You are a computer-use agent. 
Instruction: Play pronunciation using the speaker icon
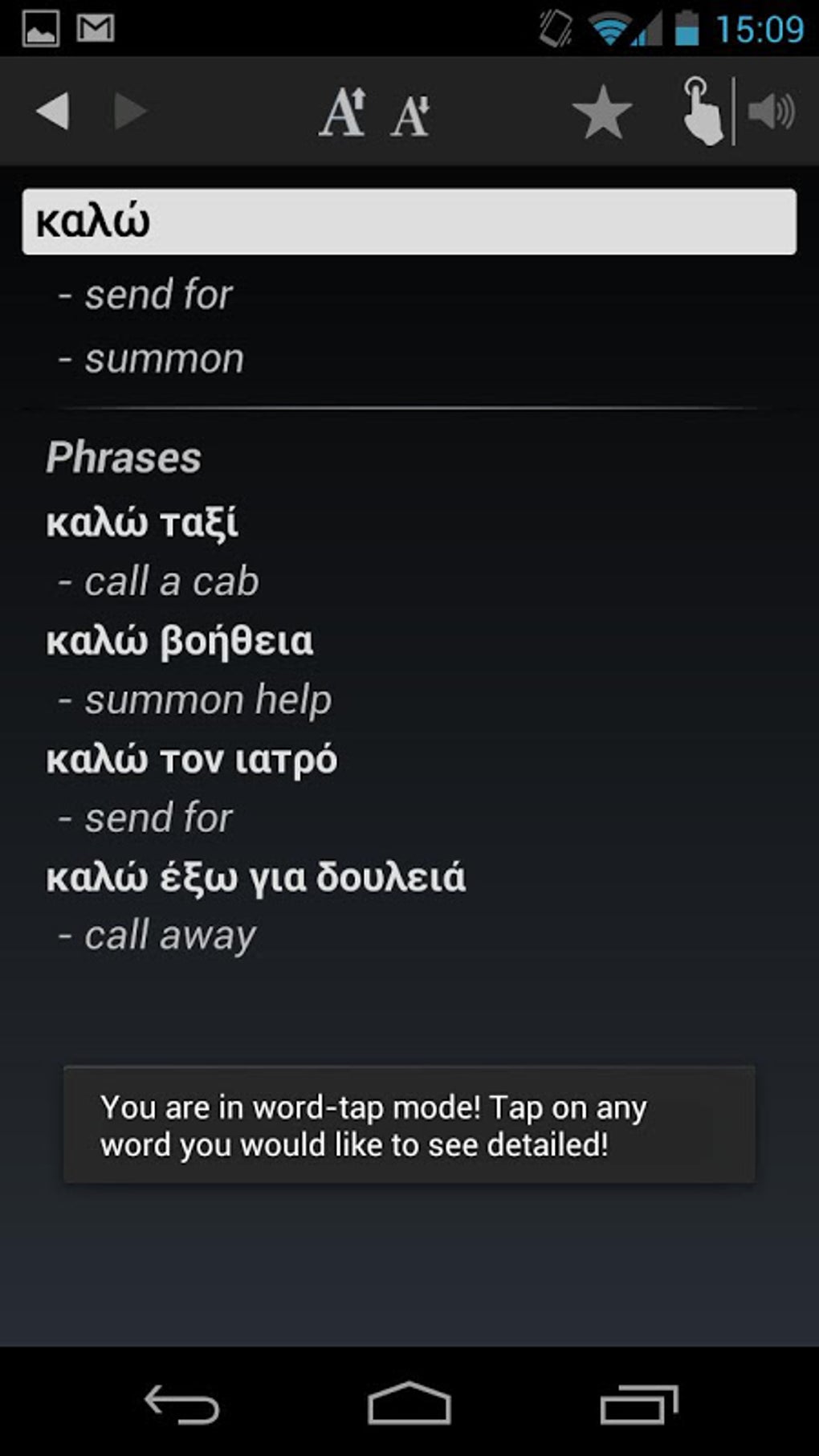(772, 112)
